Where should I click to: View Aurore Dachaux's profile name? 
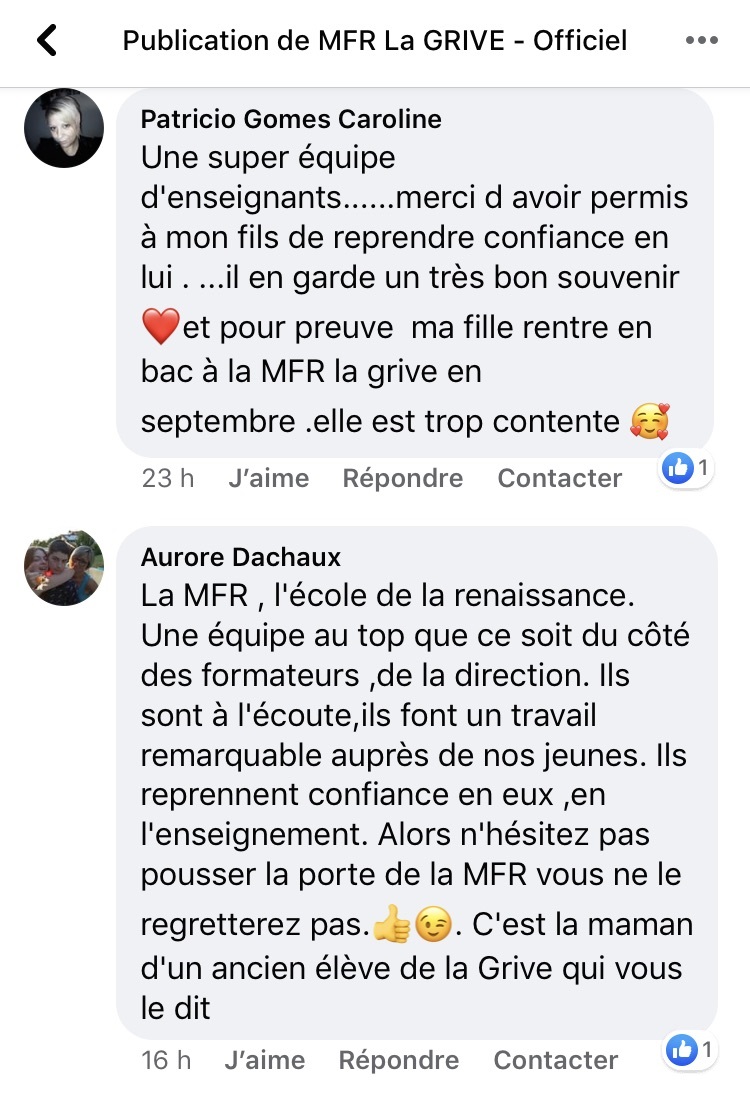click(241, 557)
